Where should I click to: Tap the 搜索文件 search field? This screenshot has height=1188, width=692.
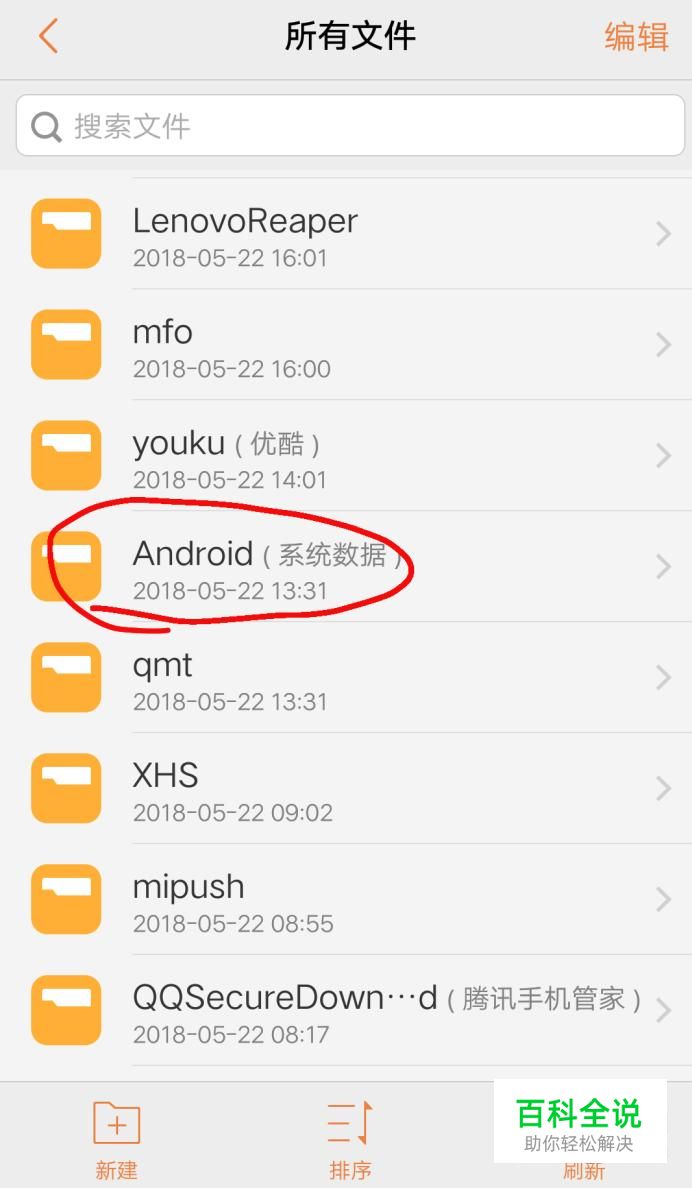[x=350, y=126]
